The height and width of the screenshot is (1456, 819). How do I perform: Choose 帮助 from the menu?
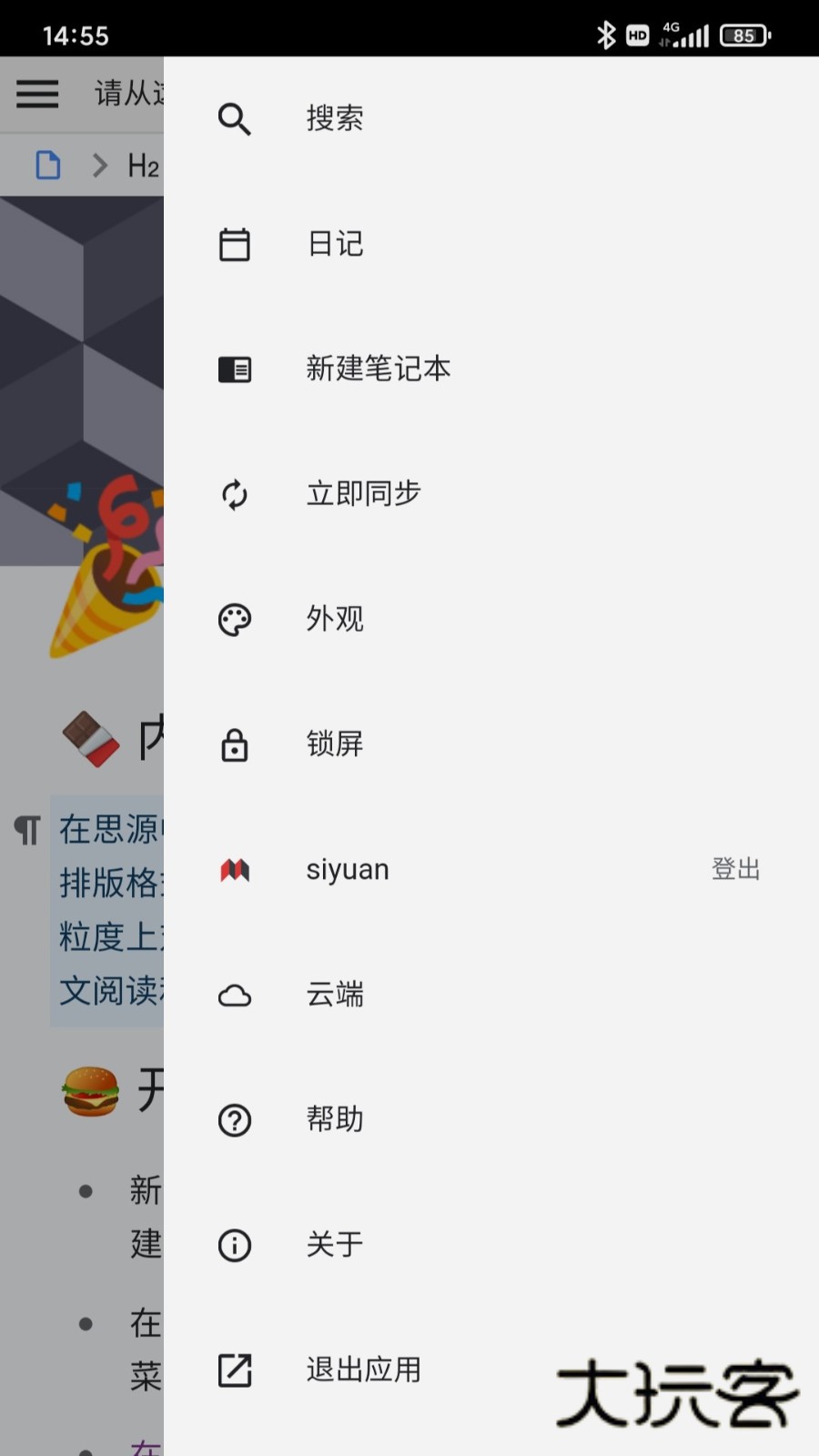334,1120
